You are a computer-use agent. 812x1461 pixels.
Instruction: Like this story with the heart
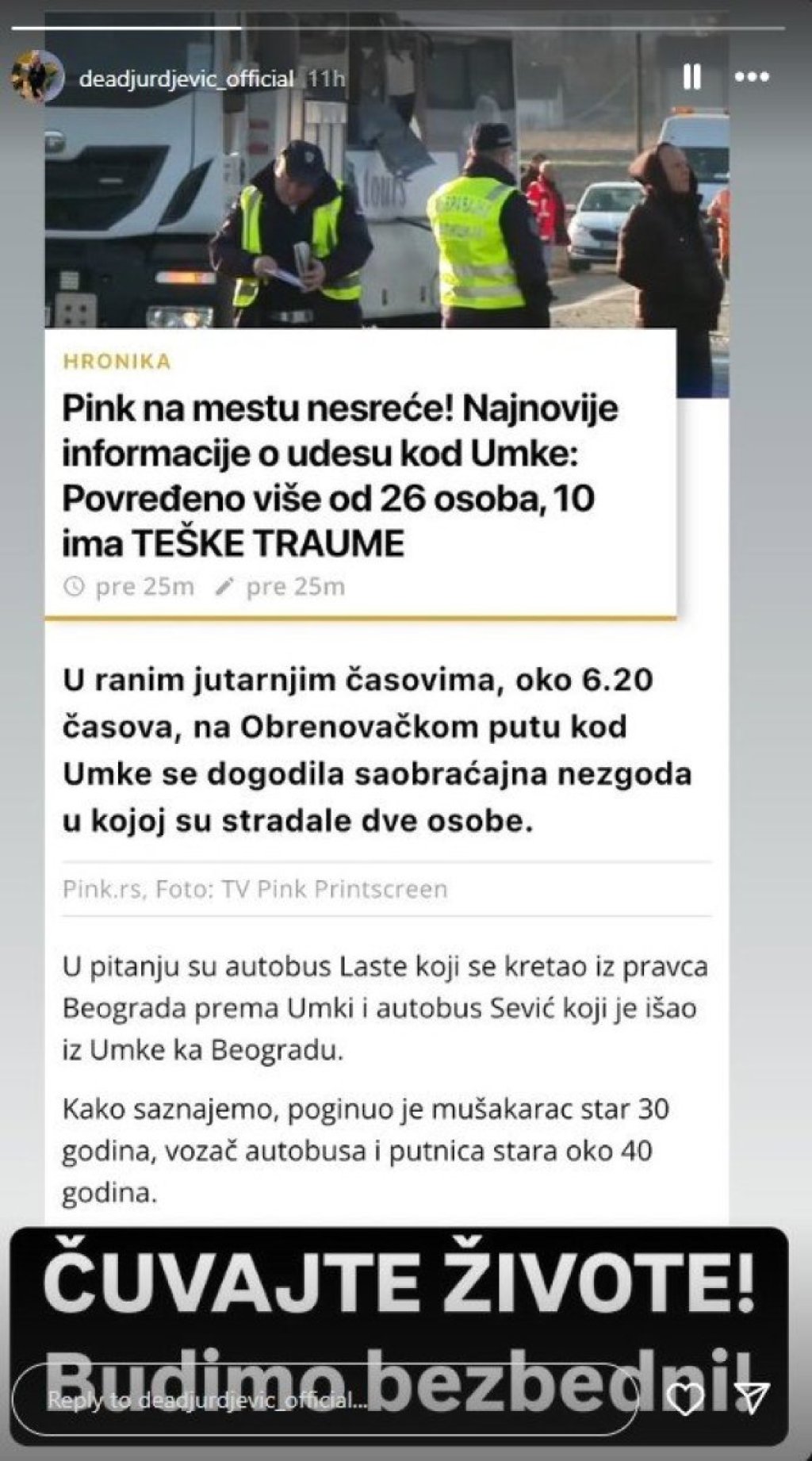point(685,1400)
